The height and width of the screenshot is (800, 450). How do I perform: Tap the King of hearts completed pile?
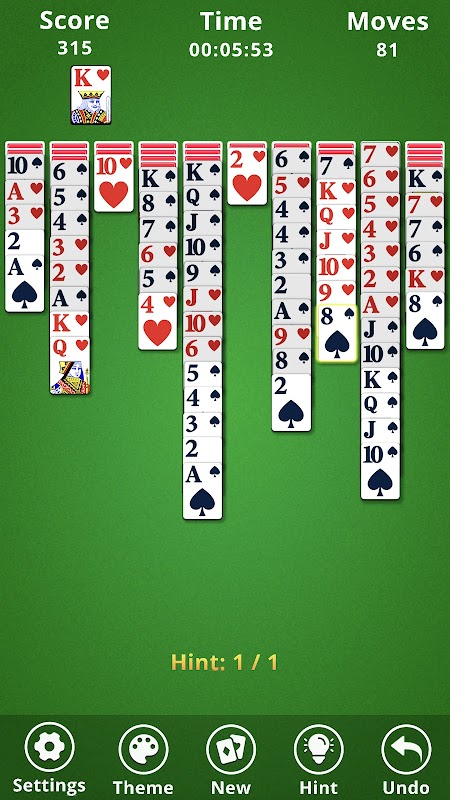pos(91,95)
